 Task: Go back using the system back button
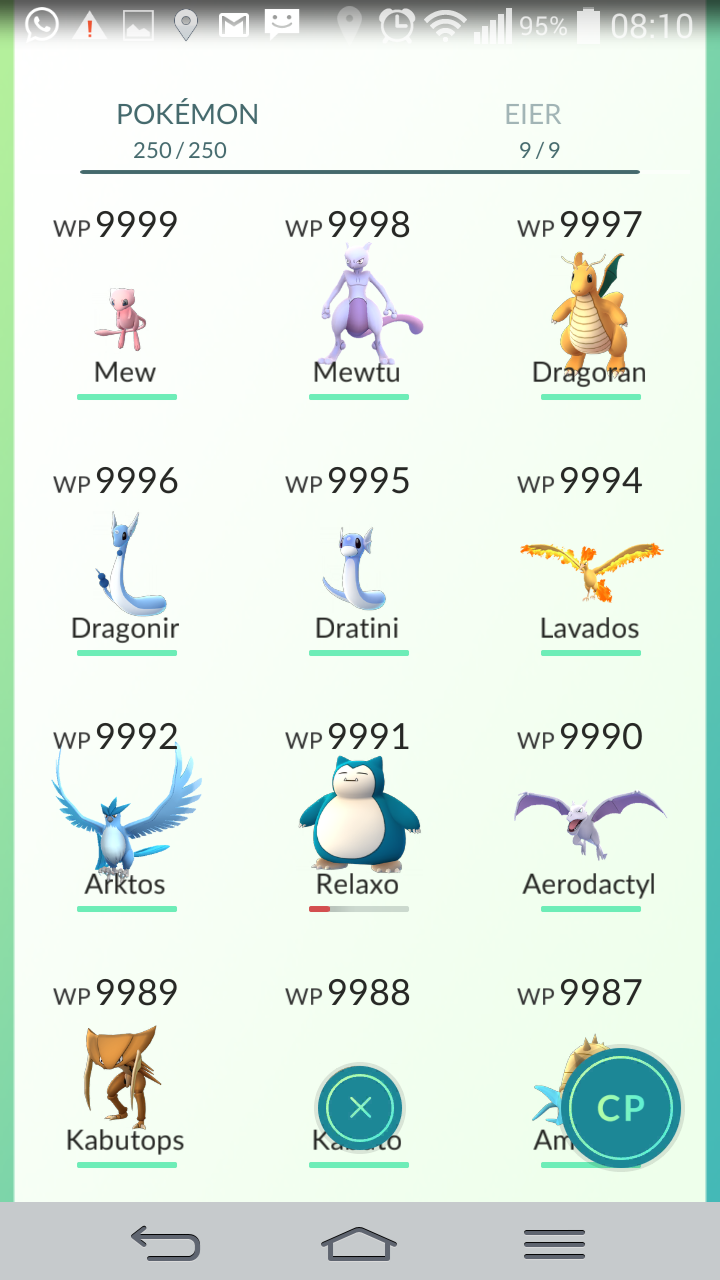[165, 1243]
